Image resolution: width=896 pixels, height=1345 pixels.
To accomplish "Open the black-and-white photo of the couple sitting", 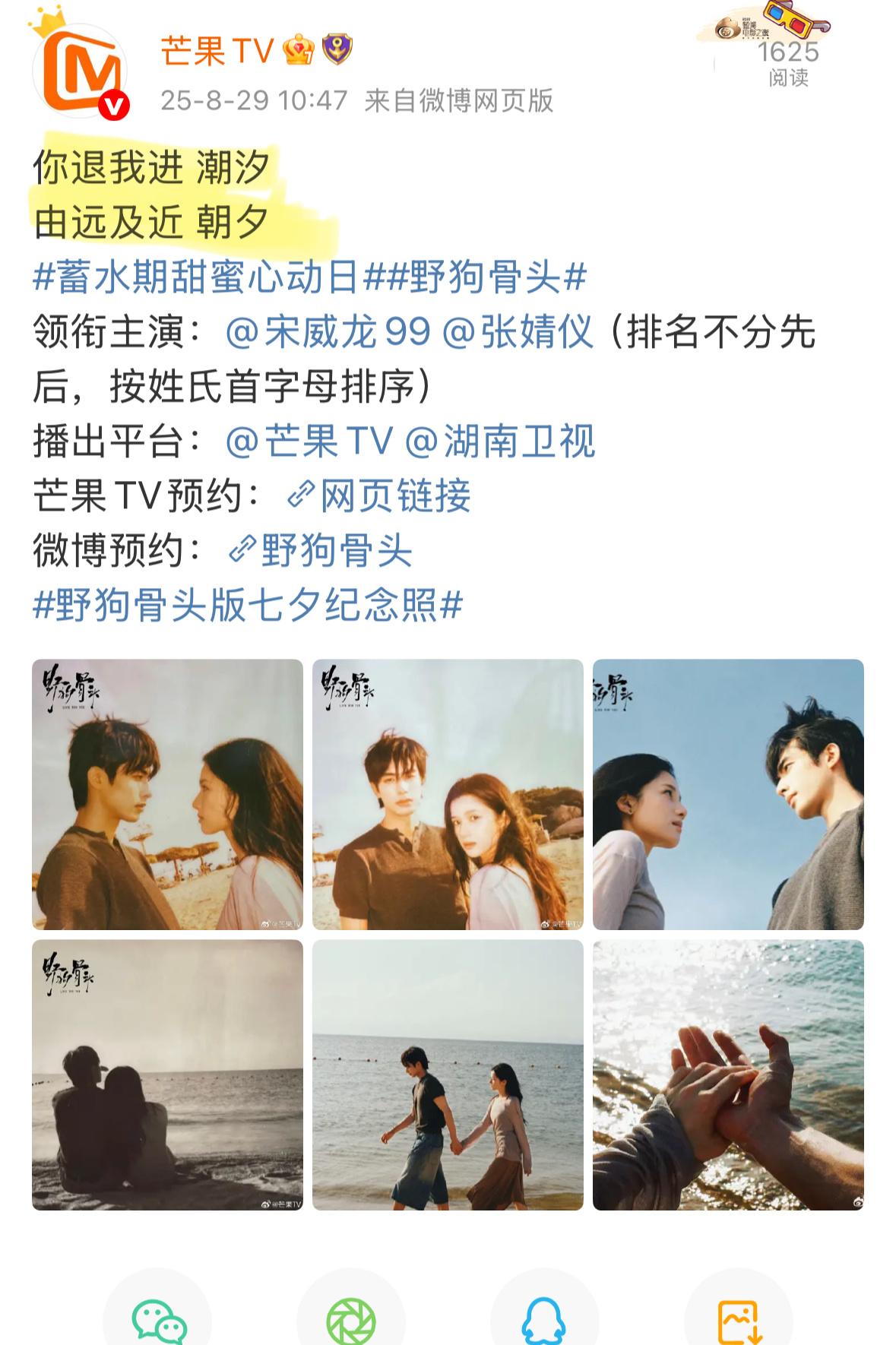I will point(167,1074).
